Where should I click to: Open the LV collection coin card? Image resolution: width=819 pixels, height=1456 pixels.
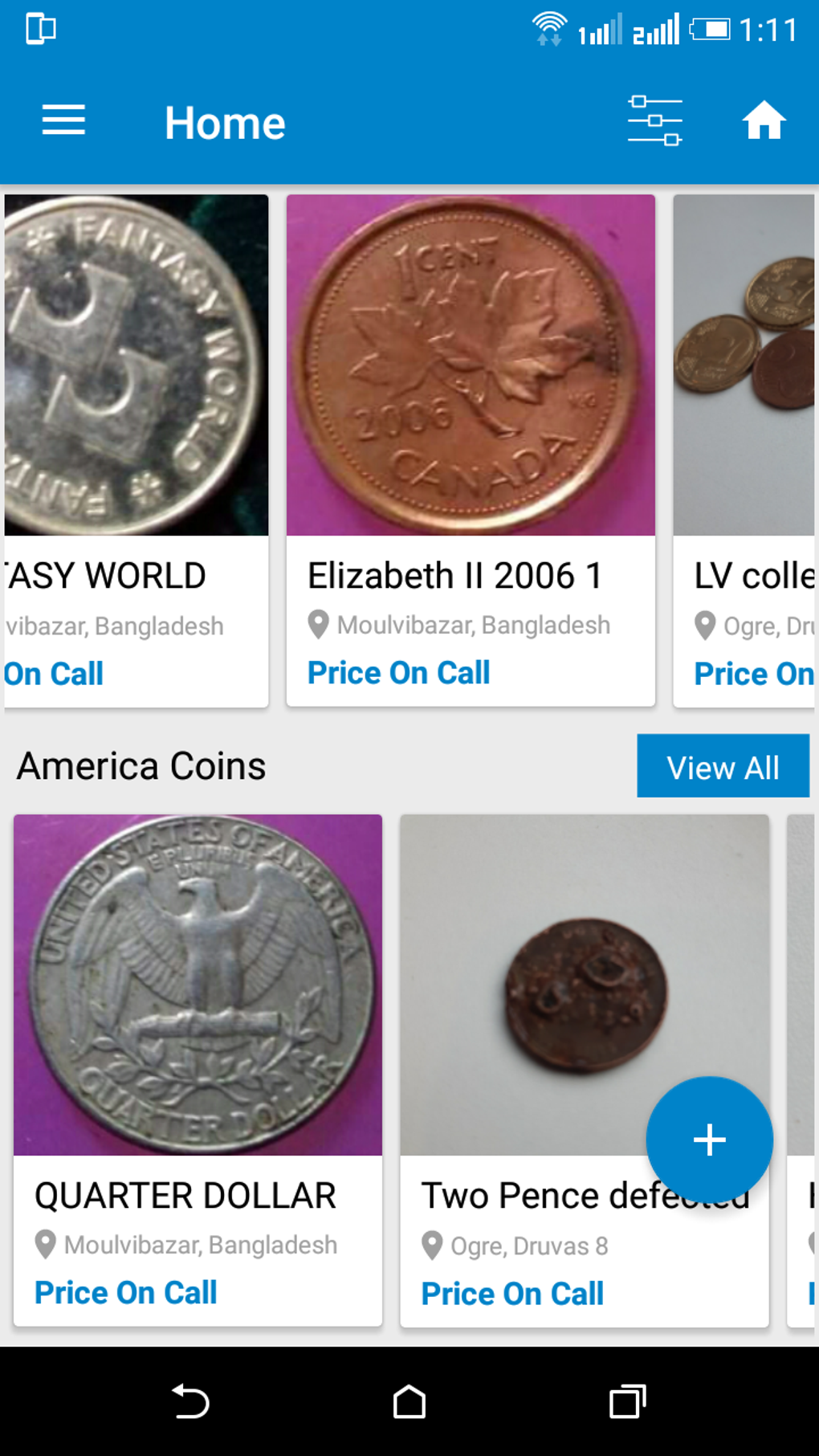[744, 451]
